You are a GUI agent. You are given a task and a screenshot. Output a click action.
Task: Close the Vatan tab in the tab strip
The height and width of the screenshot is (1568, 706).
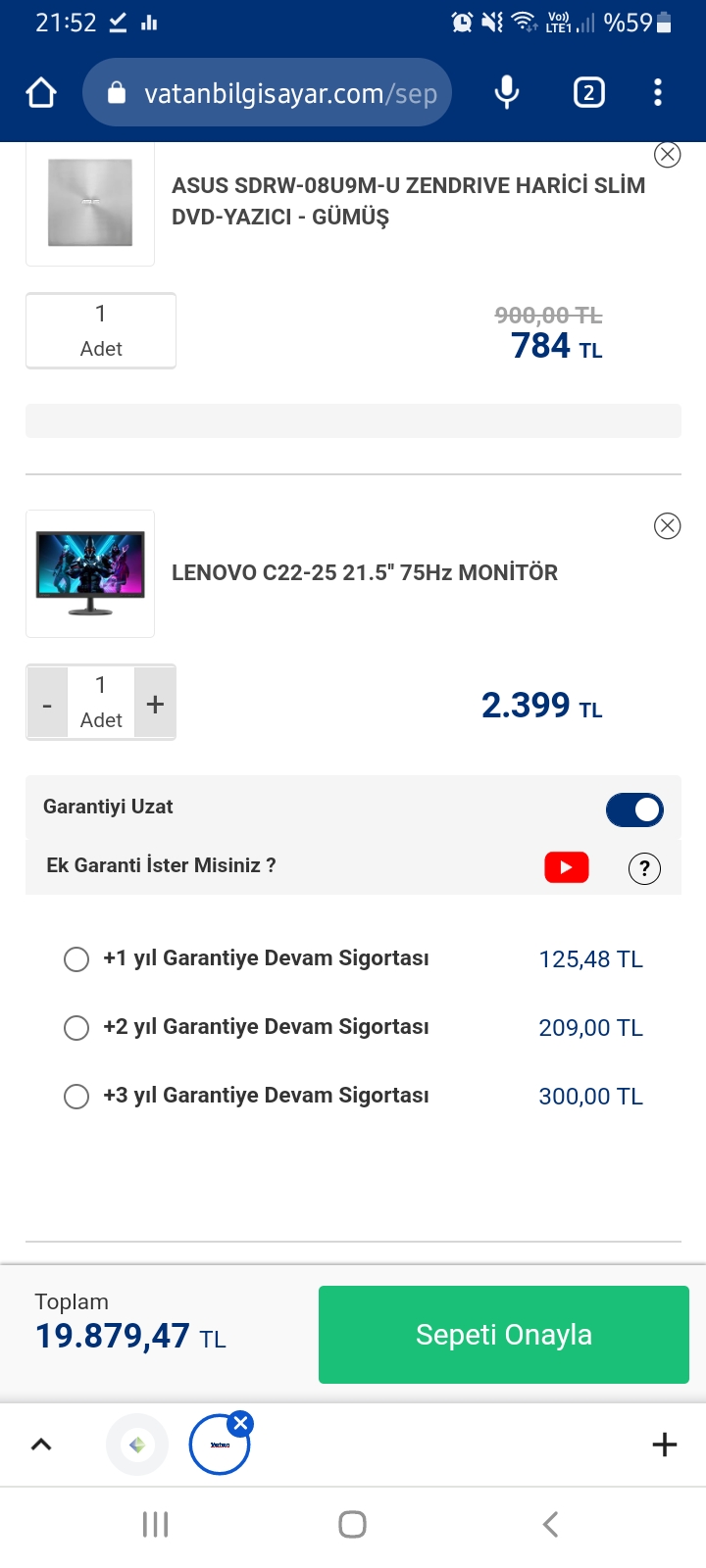[x=241, y=1423]
